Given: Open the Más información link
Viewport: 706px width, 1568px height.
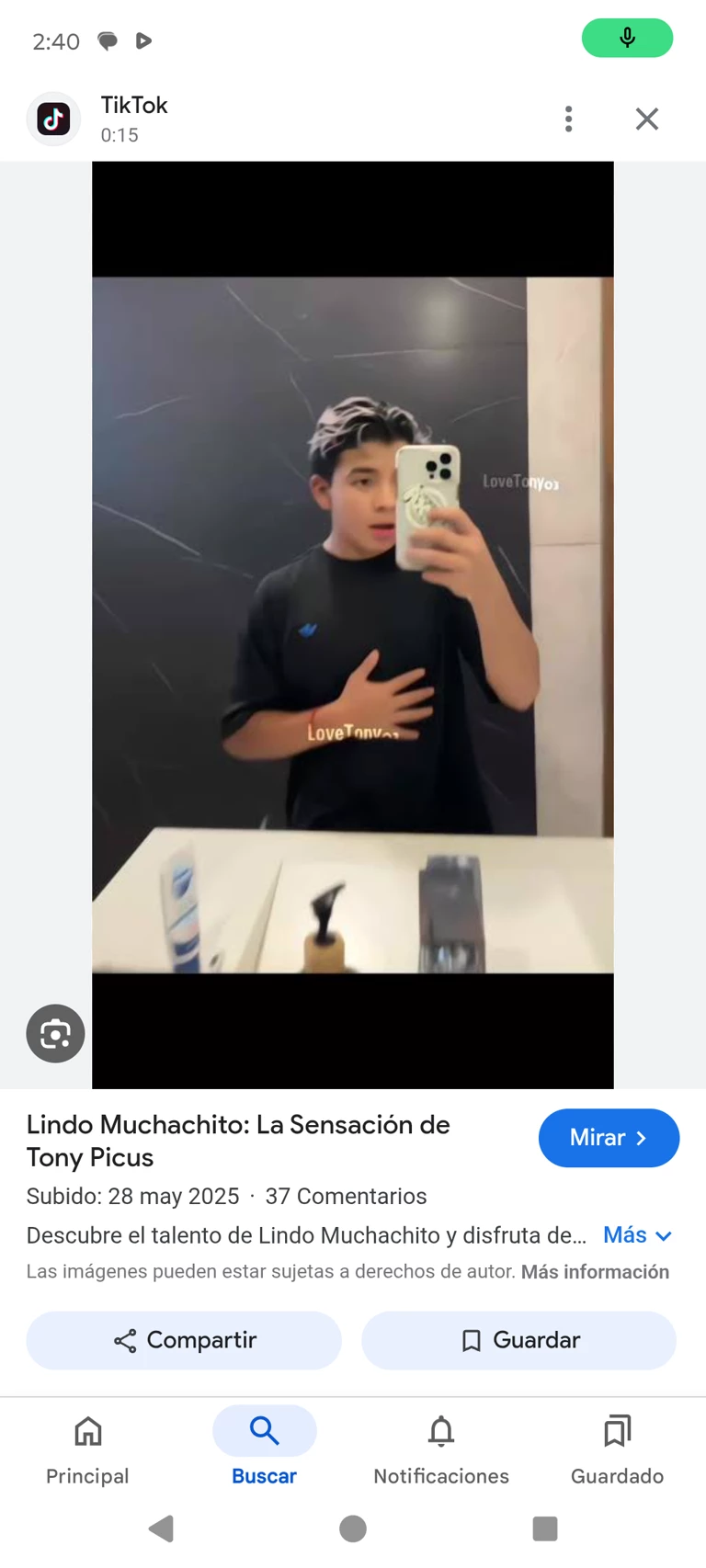Looking at the screenshot, I should point(595,1272).
